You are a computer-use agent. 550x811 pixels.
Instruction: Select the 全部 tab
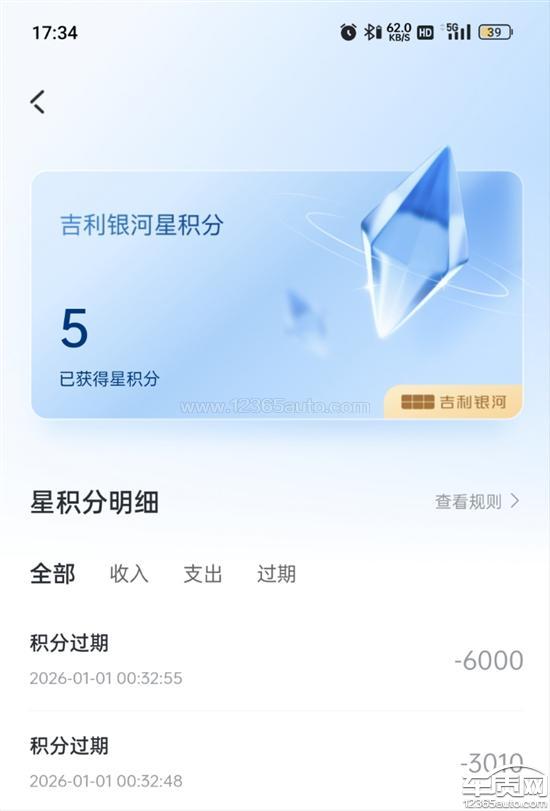pyautogui.click(x=53, y=574)
